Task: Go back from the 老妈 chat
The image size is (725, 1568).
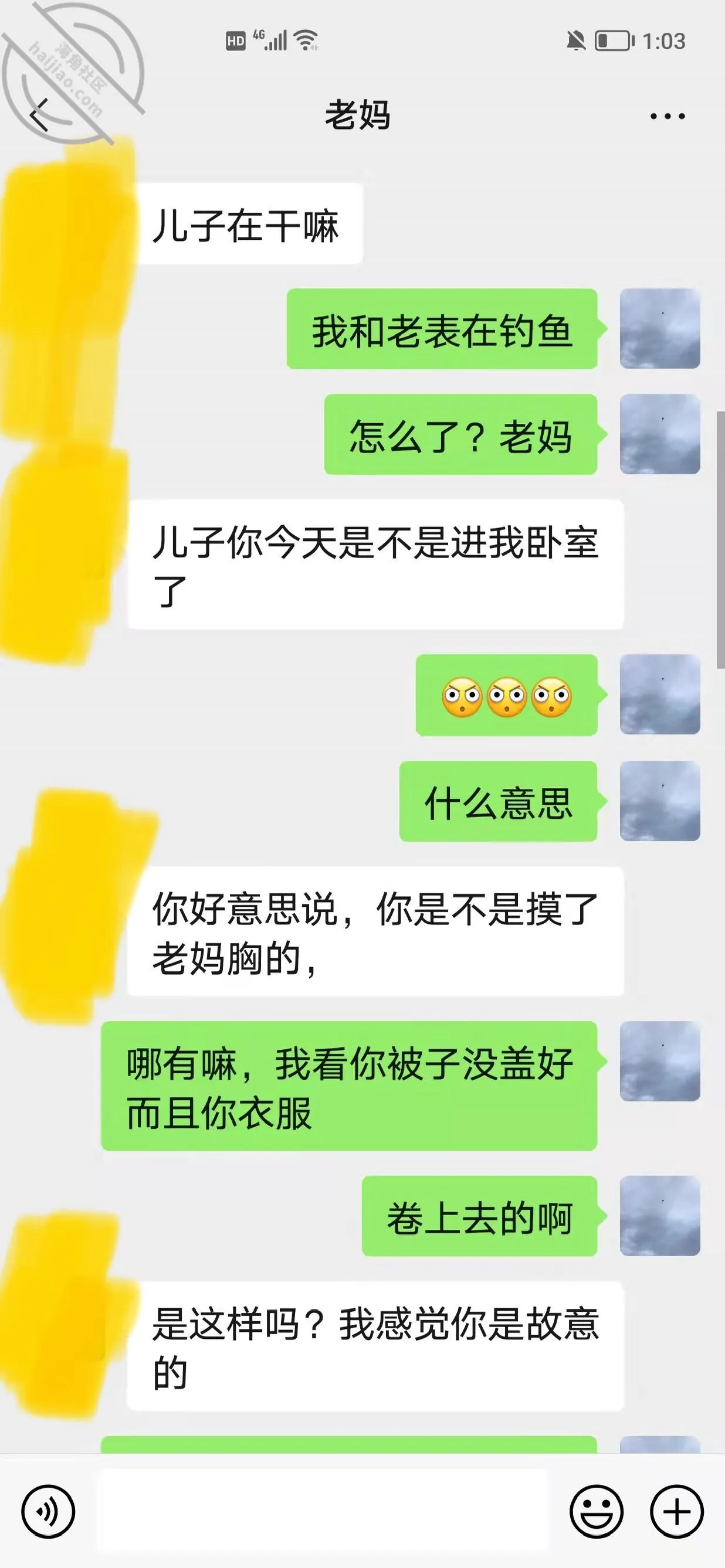Action: coord(39,115)
